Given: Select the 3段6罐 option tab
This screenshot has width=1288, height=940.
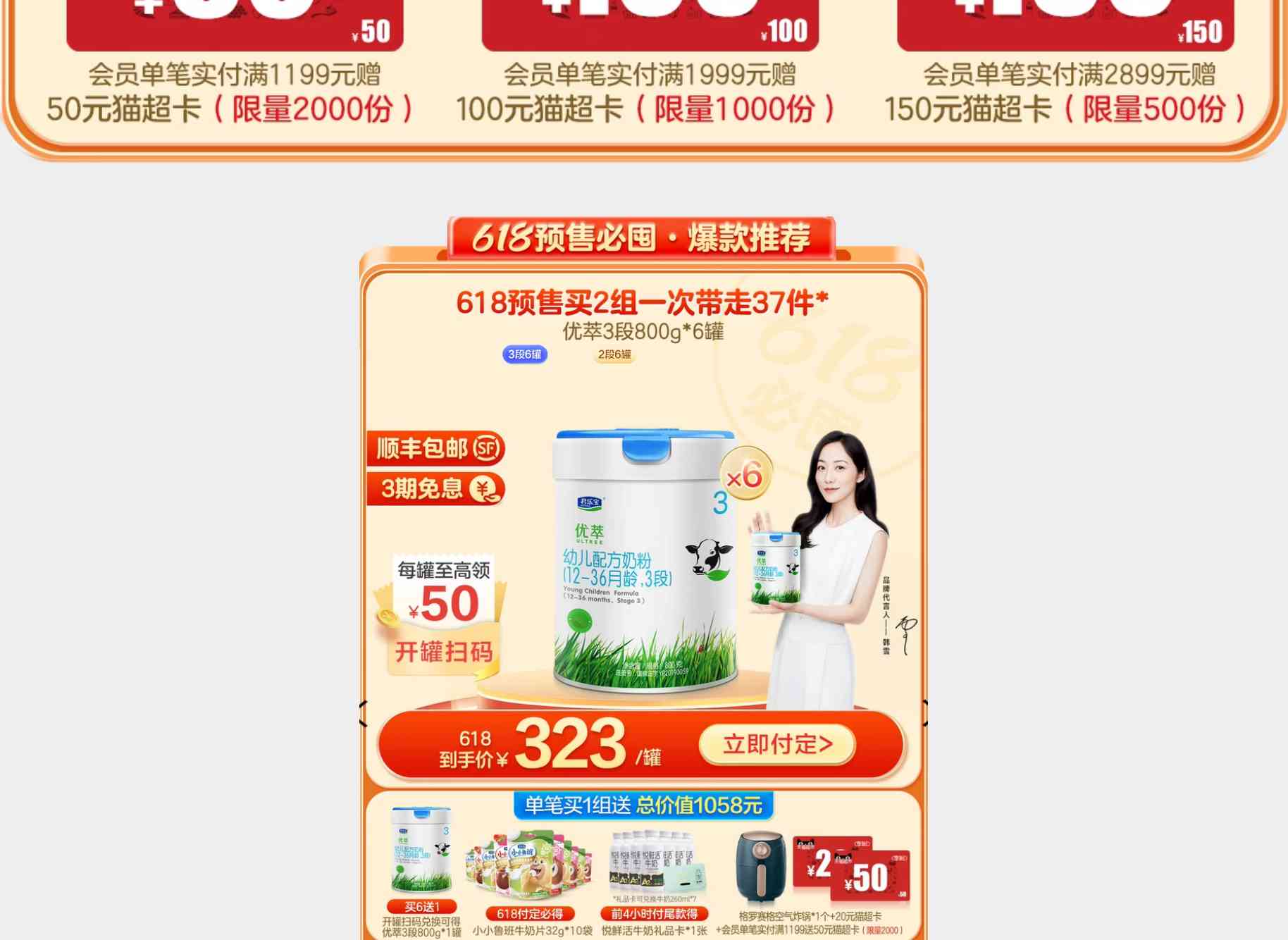Looking at the screenshot, I should pos(525,354).
